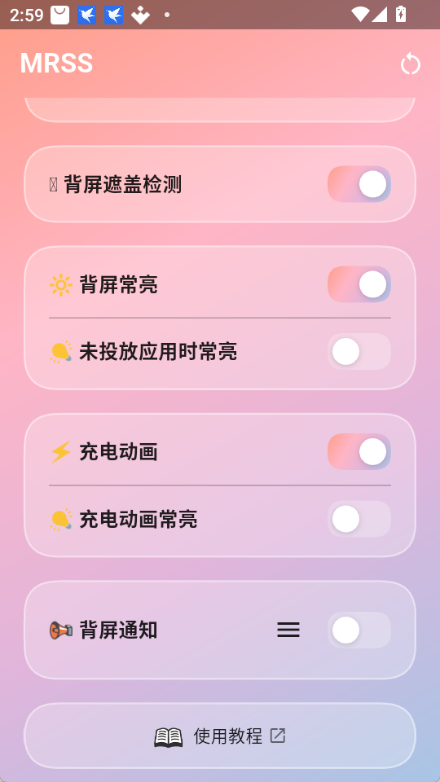The width and height of the screenshot is (440, 782).
Task: Enable the 背屏通知 switch
Action: click(359, 630)
